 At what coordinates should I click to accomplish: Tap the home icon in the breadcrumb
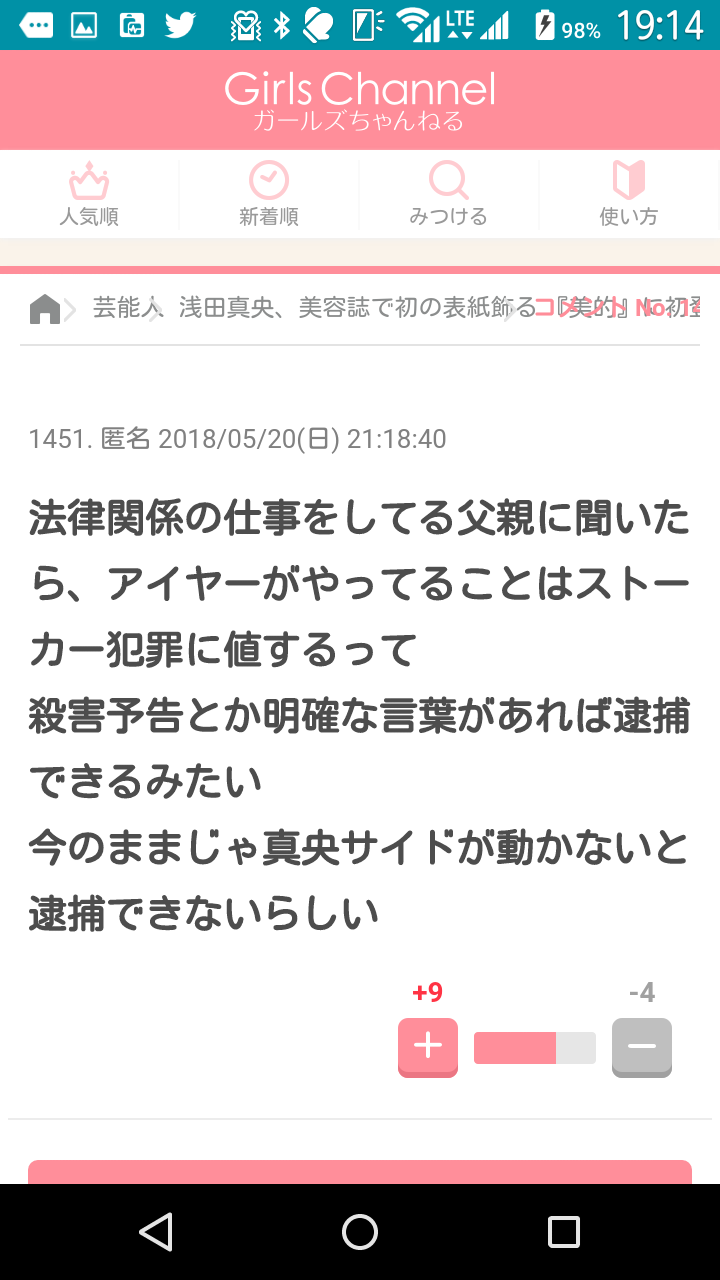click(44, 309)
